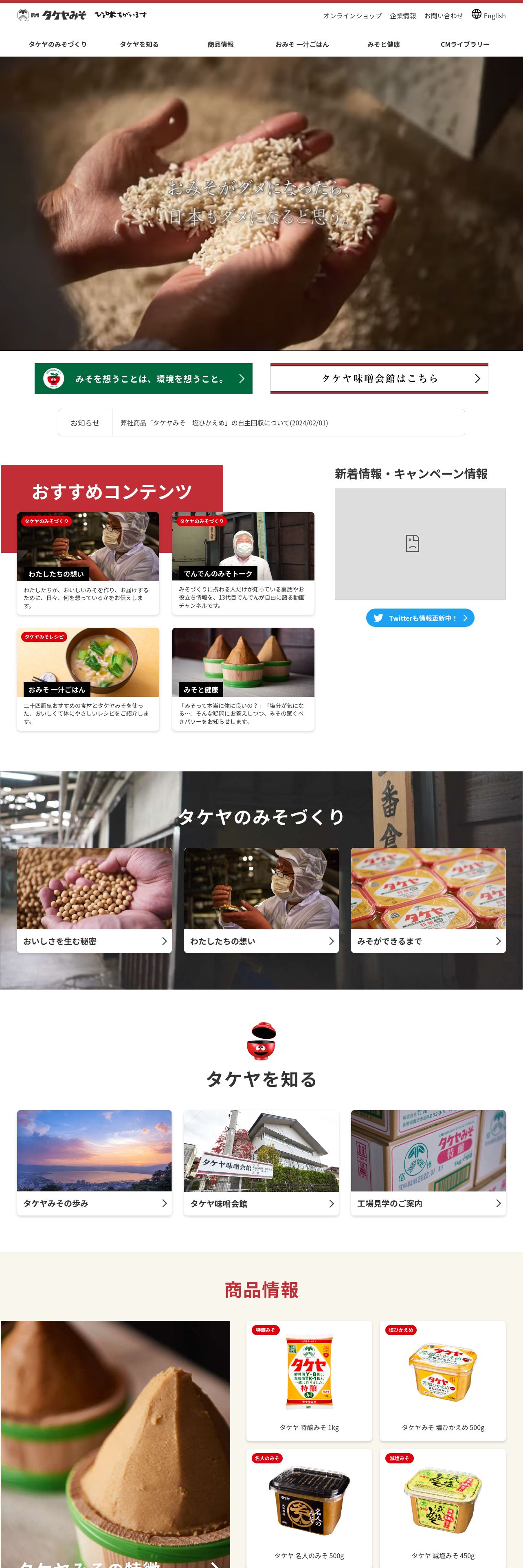Tap the Twitterも情報更新中 button
523x1568 pixels.
(420, 618)
